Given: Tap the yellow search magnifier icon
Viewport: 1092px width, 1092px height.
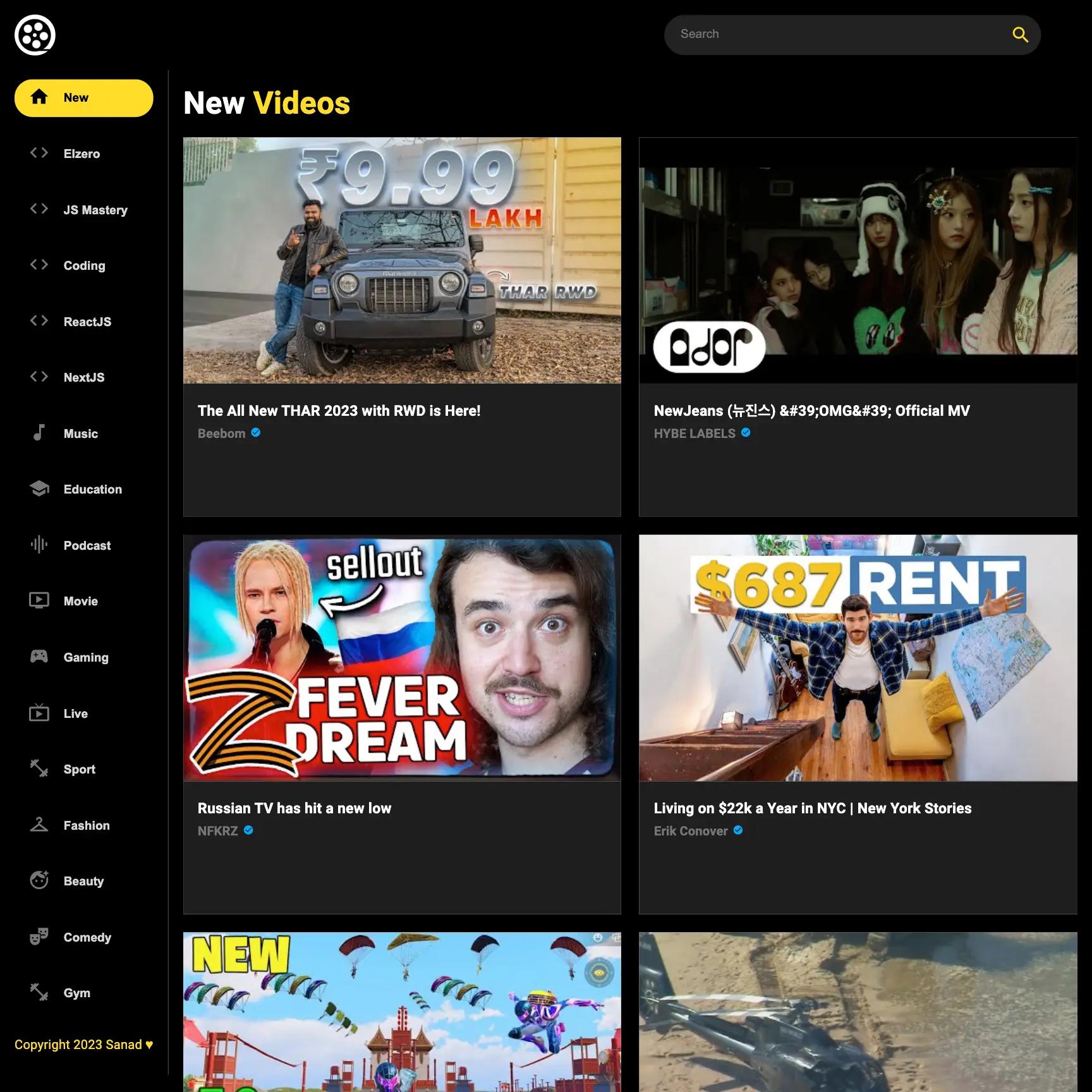Looking at the screenshot, I should (x=1020, y=35).
